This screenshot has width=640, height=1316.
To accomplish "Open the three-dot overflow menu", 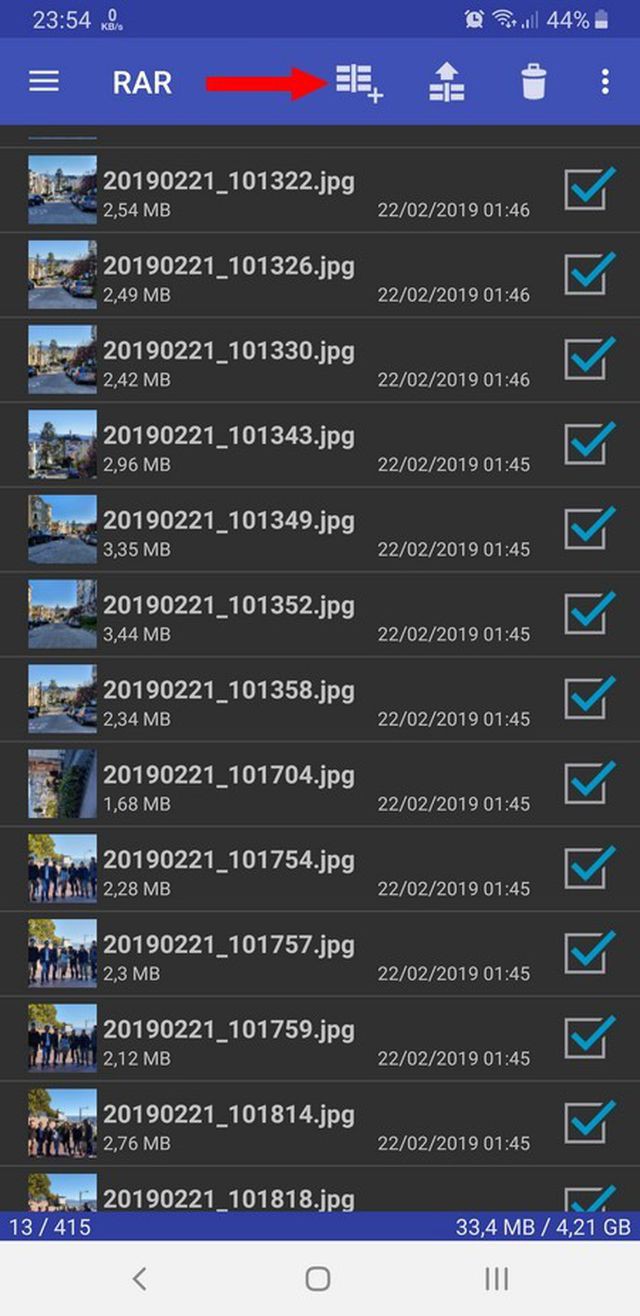I will point(605,82).
